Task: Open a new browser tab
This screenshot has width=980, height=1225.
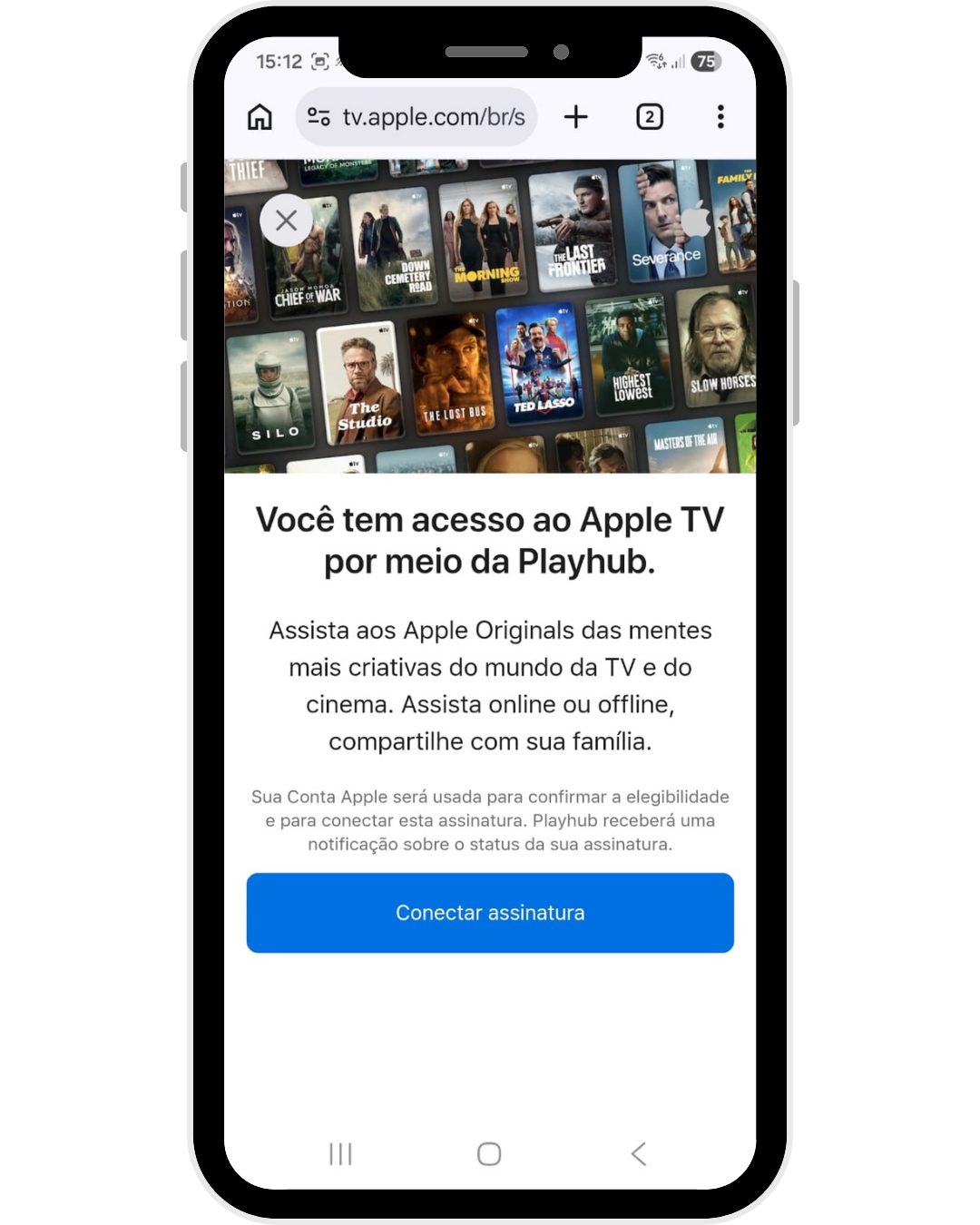Action: pos(575,117)
